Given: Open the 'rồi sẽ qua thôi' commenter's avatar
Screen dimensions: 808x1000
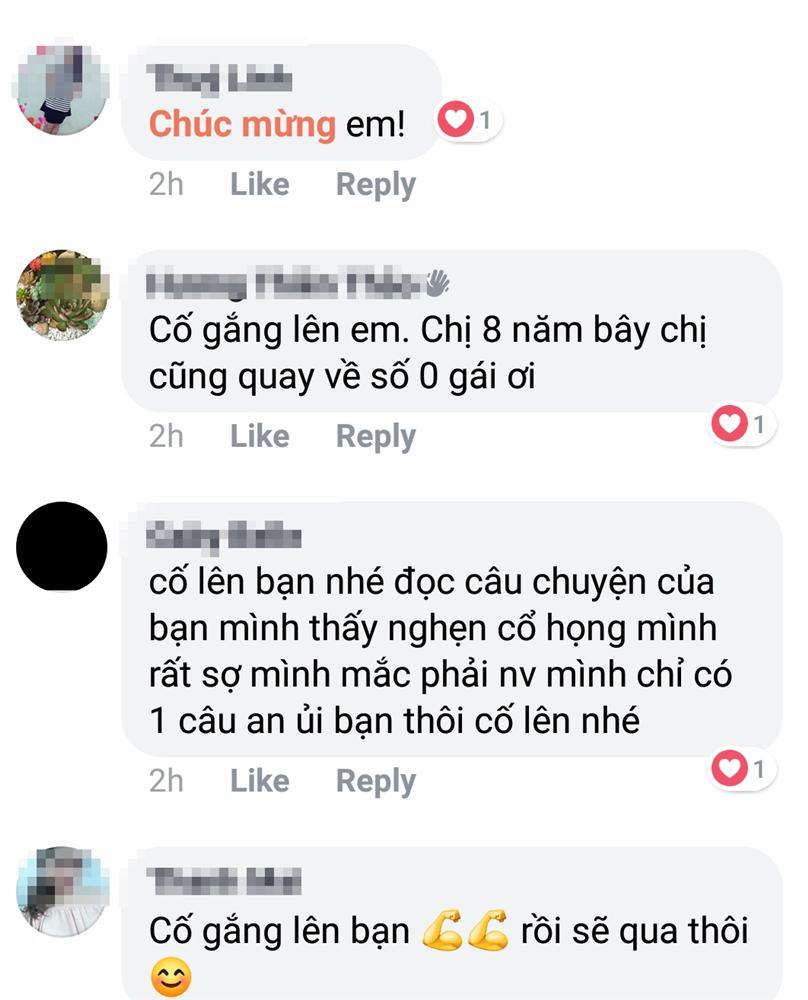Looking at the screenshot, I should 62,890.
